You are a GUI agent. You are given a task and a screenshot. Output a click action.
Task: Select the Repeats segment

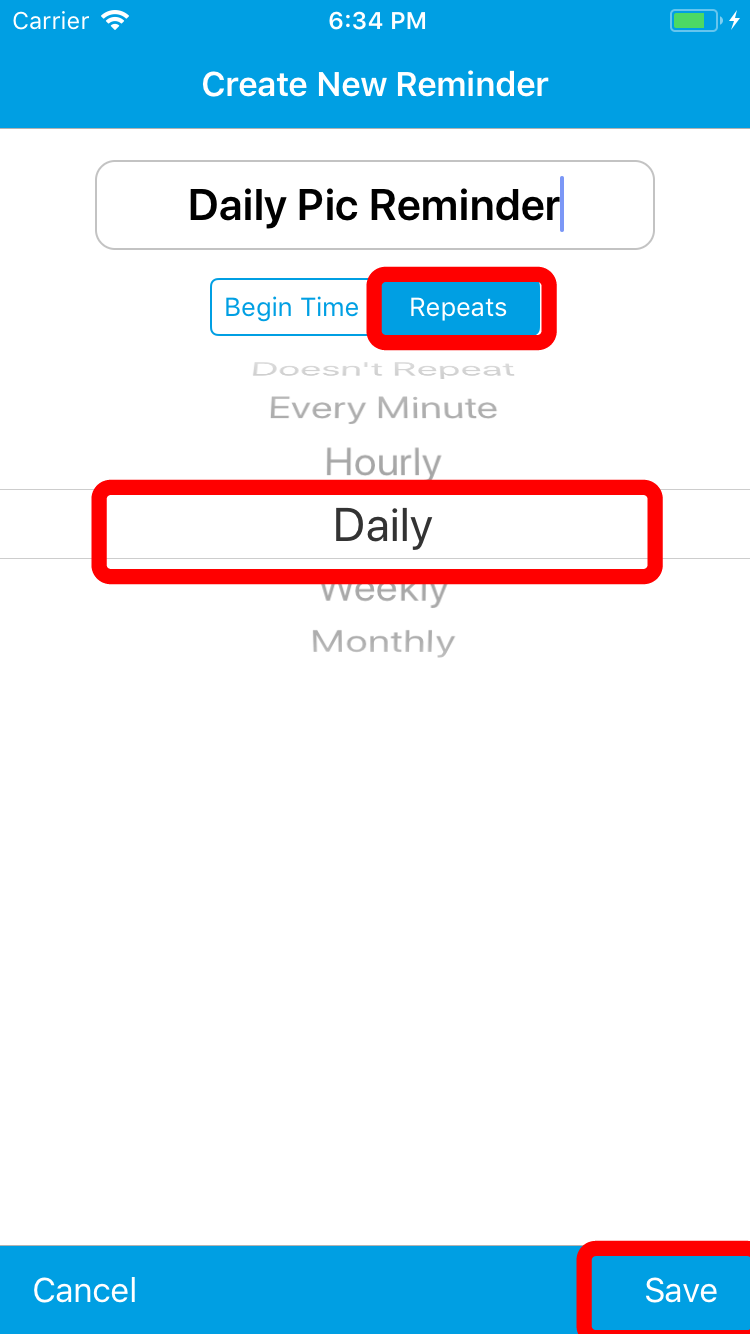tap(458, 307)
